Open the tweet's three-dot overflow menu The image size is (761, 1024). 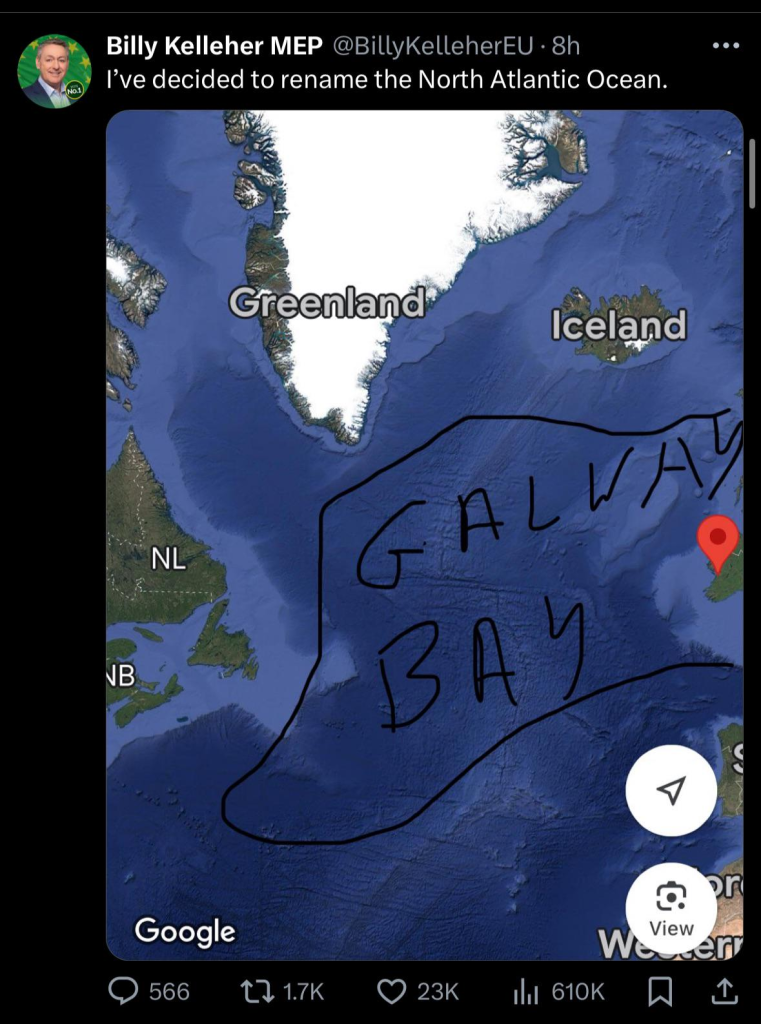click(x=726, y=46)
